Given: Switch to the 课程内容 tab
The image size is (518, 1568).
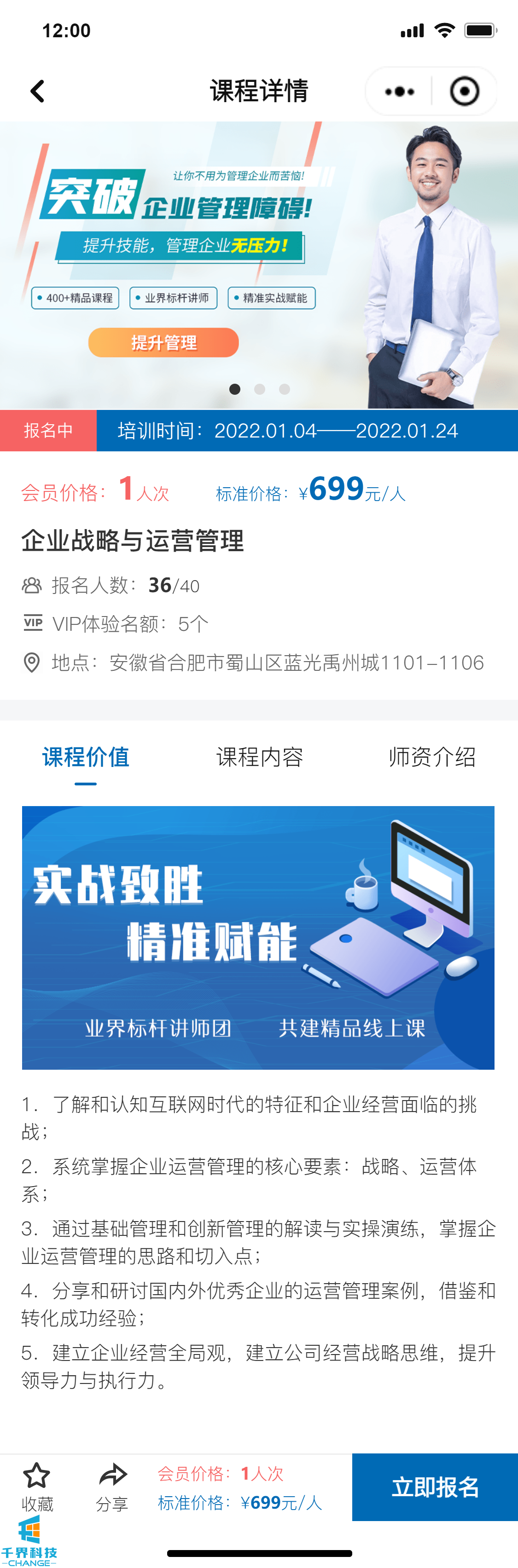Looking at the screenshot, I should point(260,756).
